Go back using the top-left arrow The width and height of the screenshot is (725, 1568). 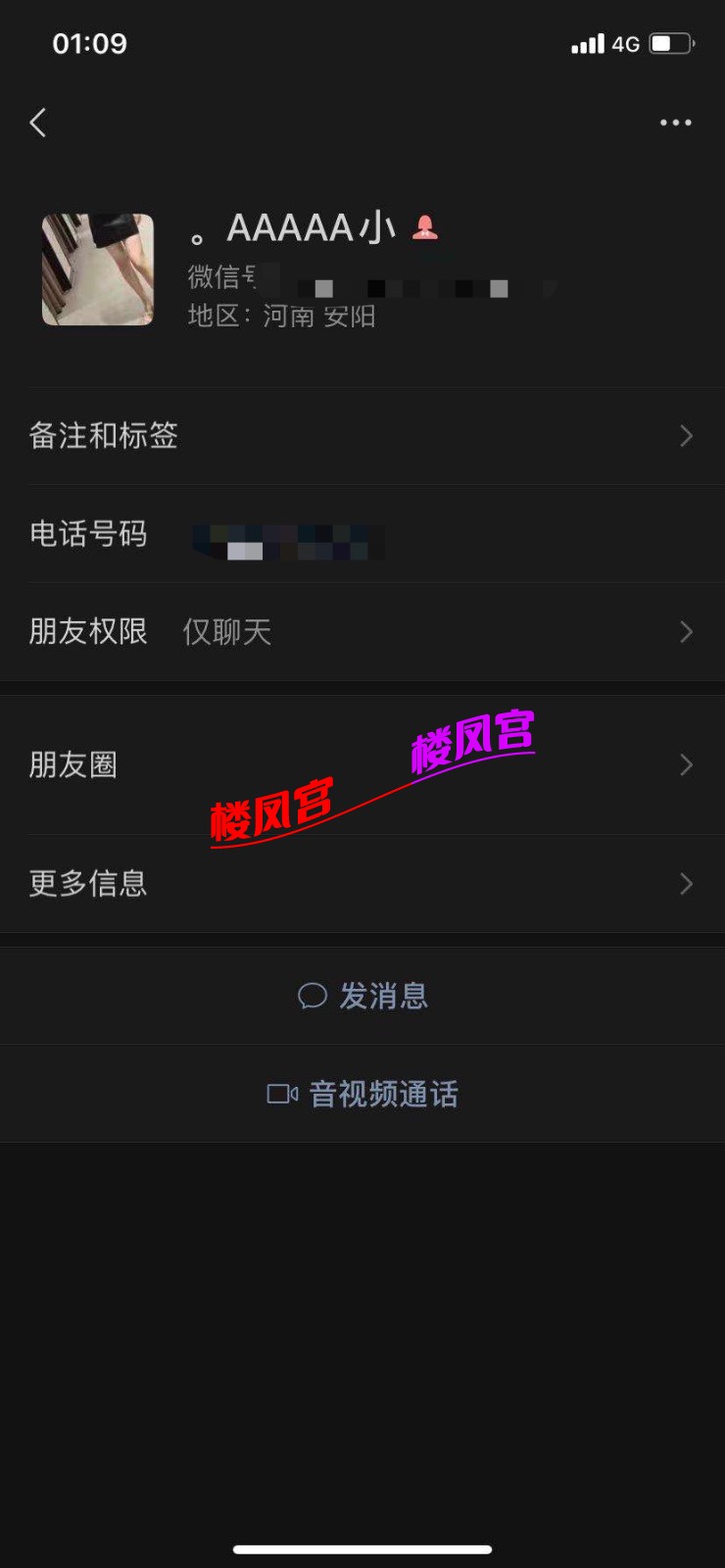(38, 122)
